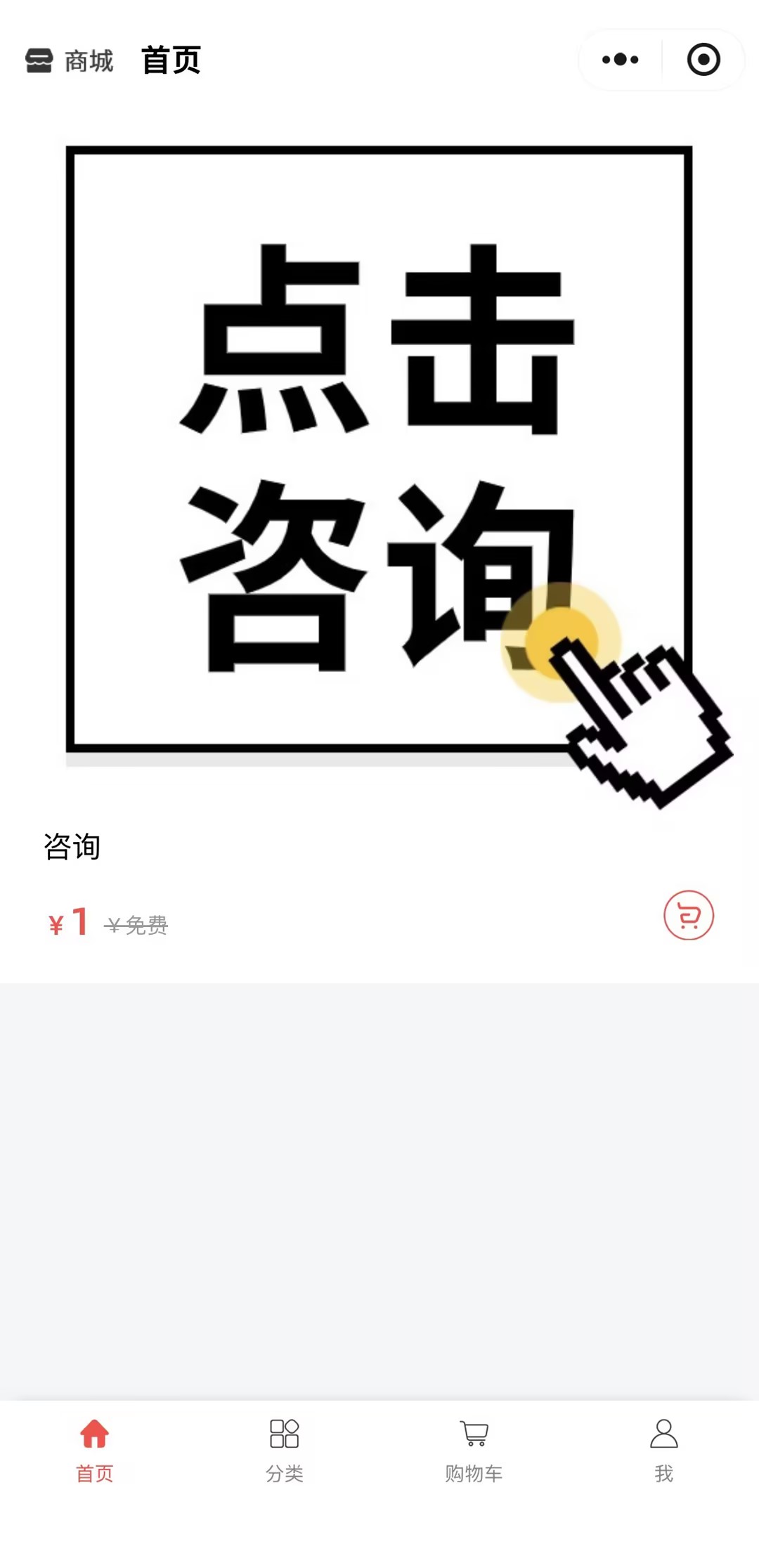This screenshot has width=759, height=1568.
Task: Switch to the 我 profile tab
Action: tap(663, 1451)
